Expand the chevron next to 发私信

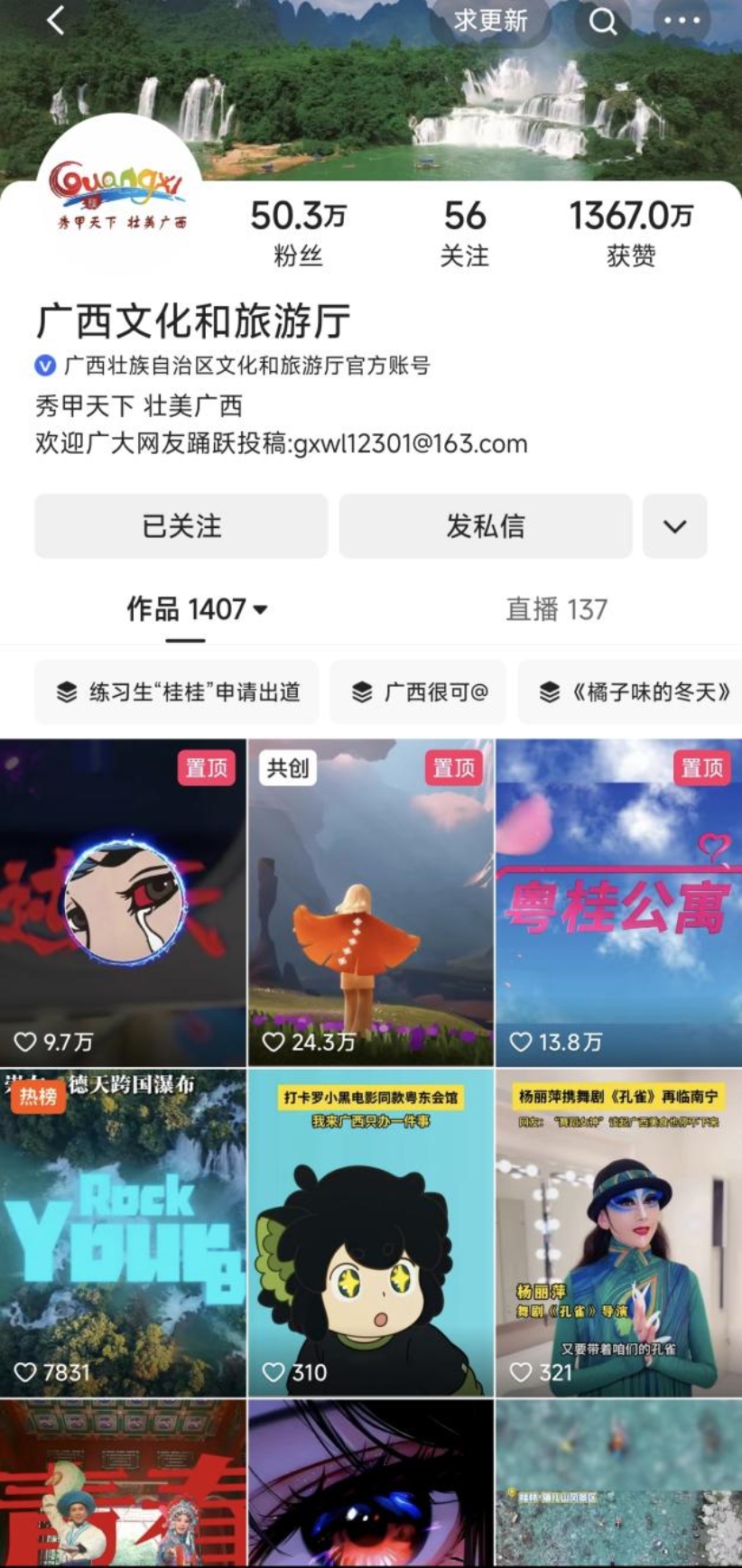[x=674, y=525]
